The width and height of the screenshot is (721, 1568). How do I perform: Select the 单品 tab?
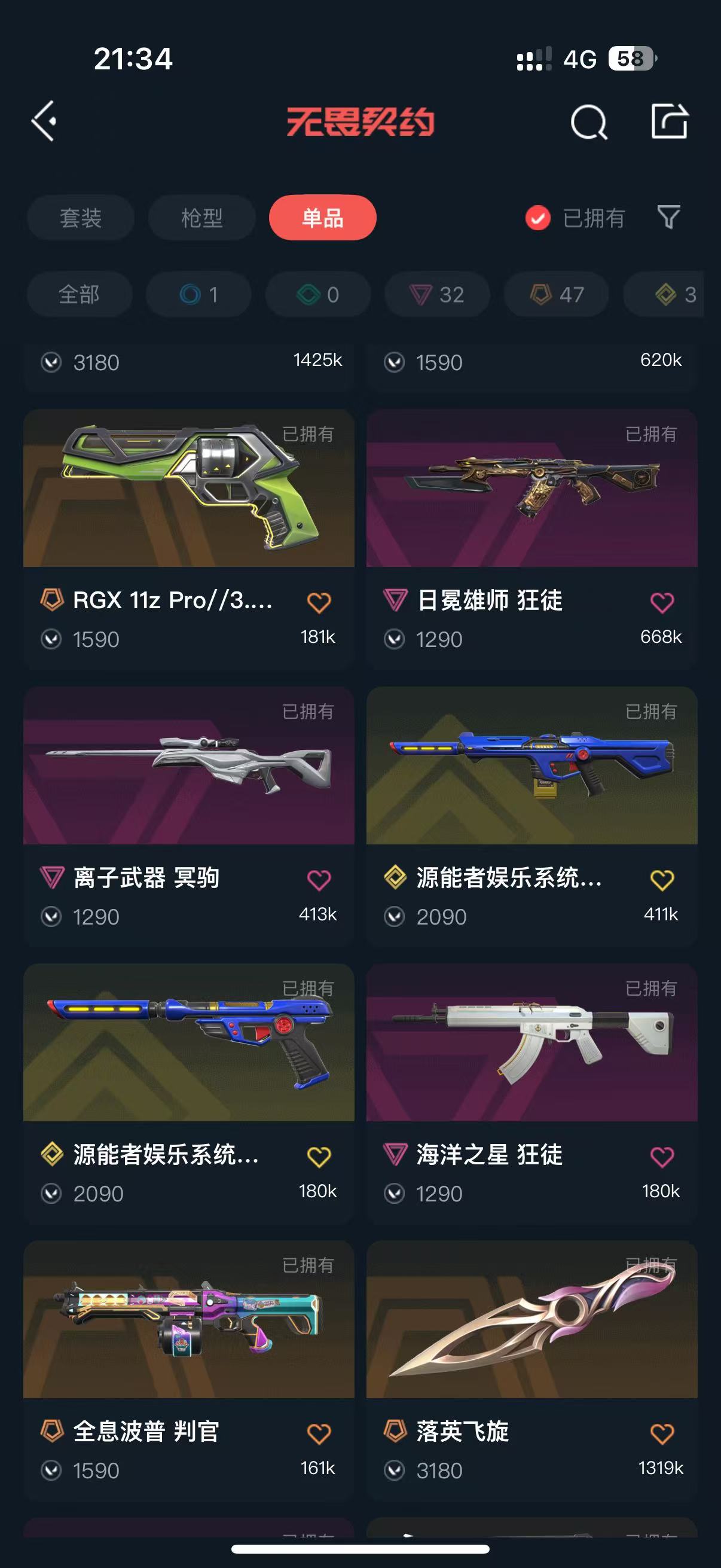click(322, 218)
